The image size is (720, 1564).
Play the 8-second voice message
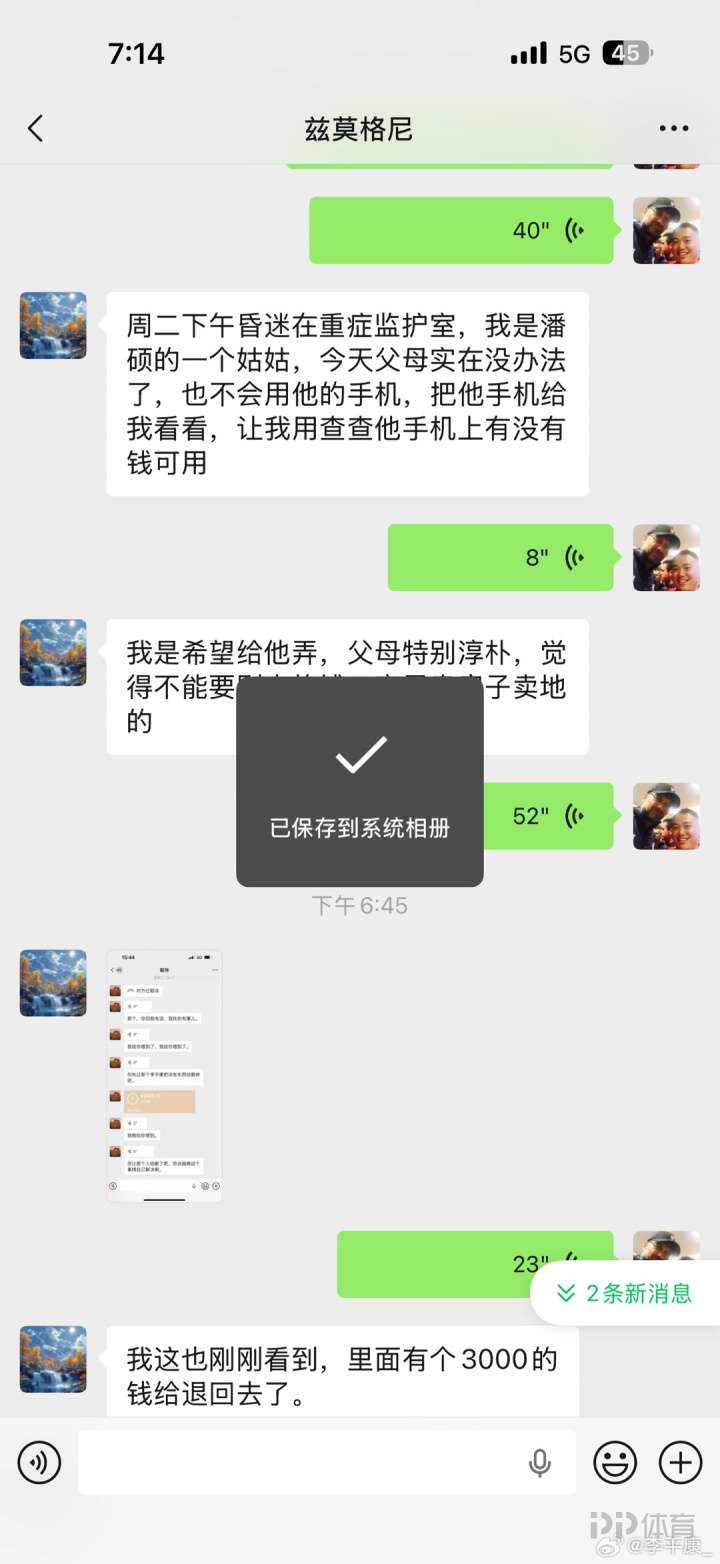(x=500, y=557)
